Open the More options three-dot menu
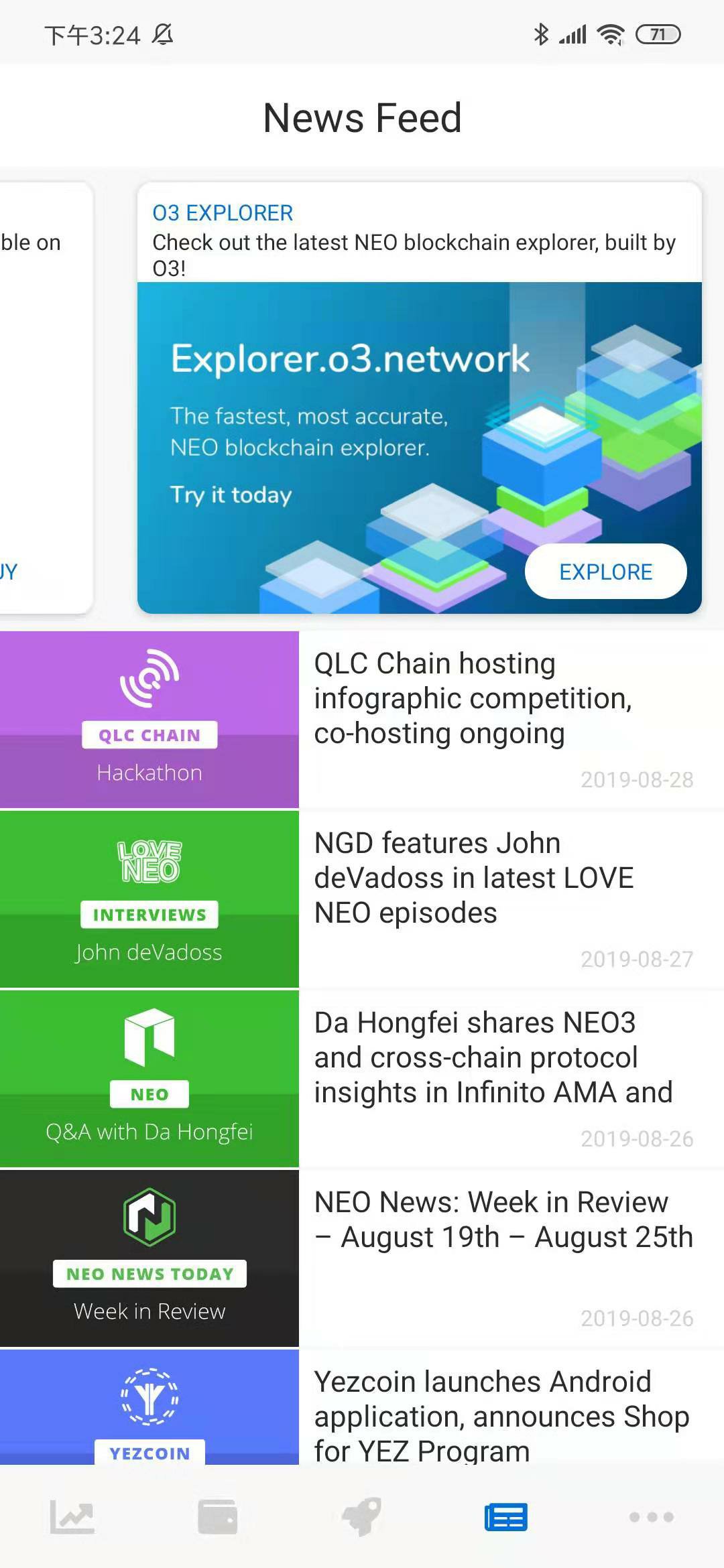Screen dimensions: 724x1568 [x=652, y=1516]
